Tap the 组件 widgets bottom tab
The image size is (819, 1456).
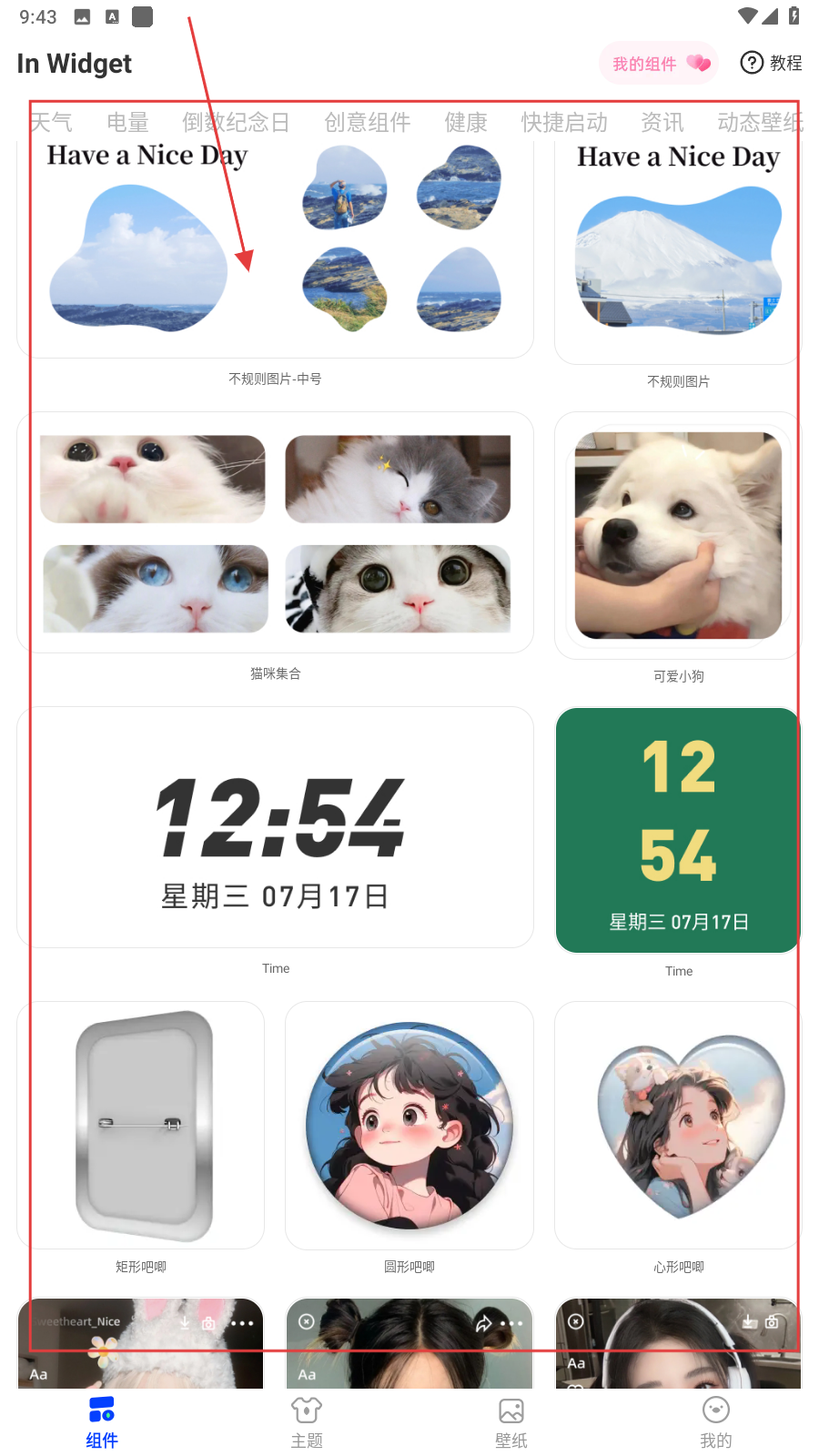pos(102,1422)
